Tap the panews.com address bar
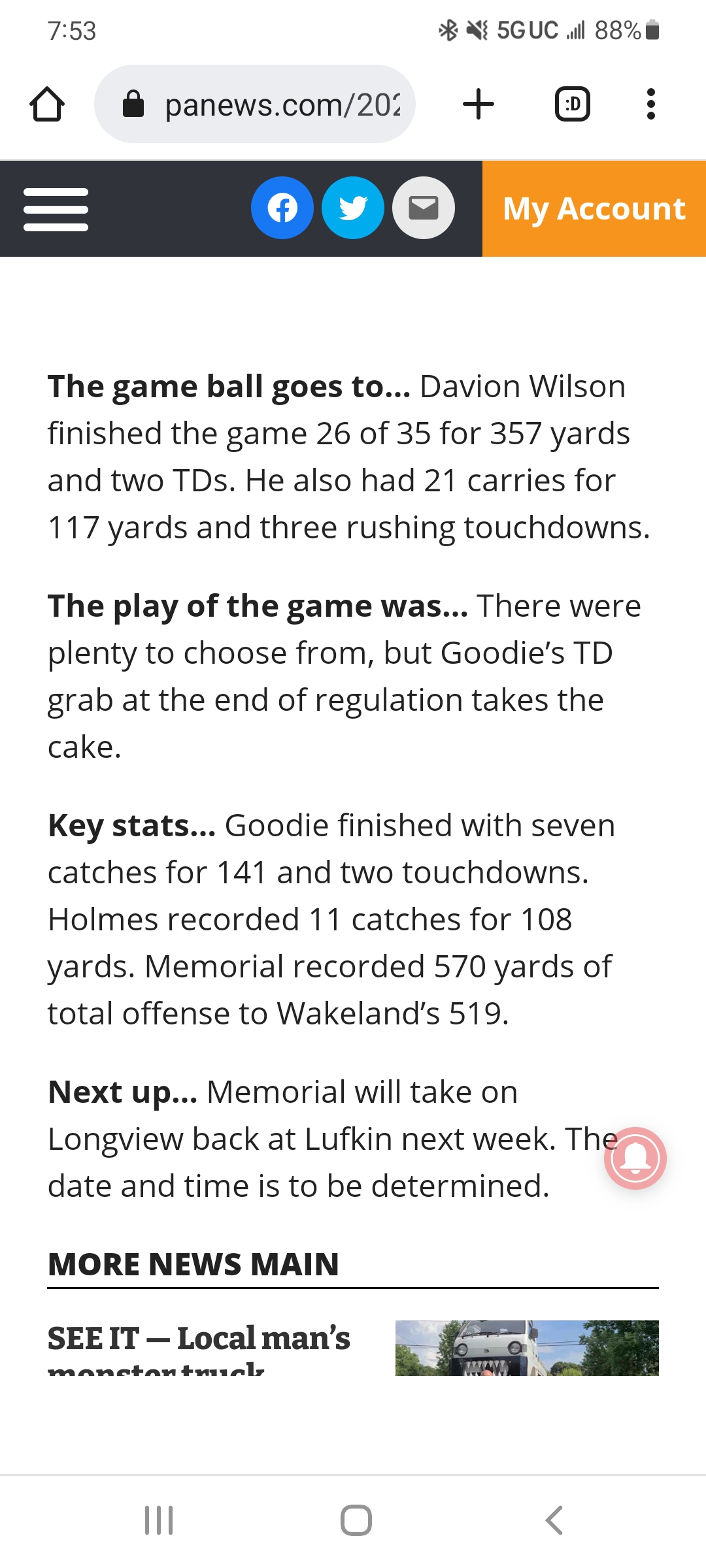 [x=255, y=104]
